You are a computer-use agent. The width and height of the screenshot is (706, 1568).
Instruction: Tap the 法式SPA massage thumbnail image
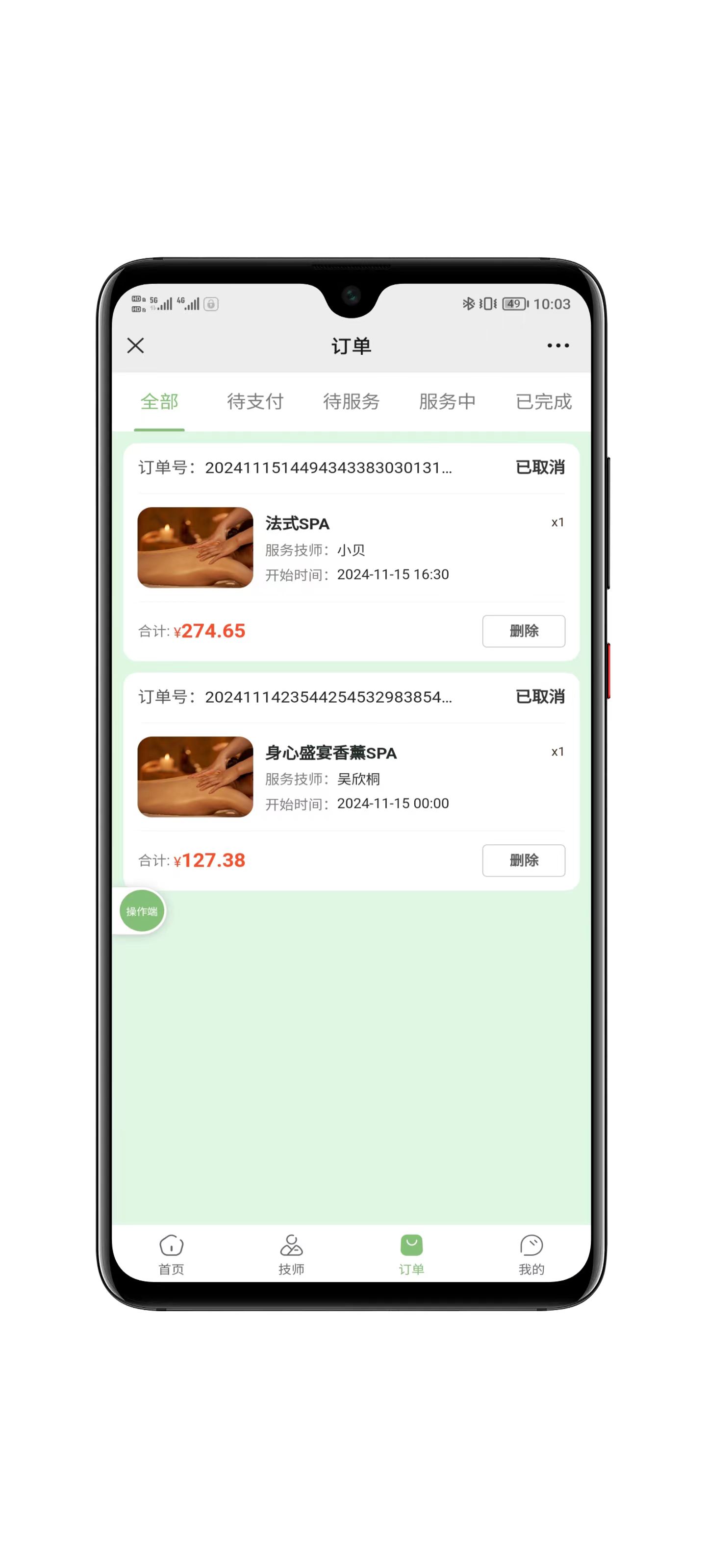195,548
